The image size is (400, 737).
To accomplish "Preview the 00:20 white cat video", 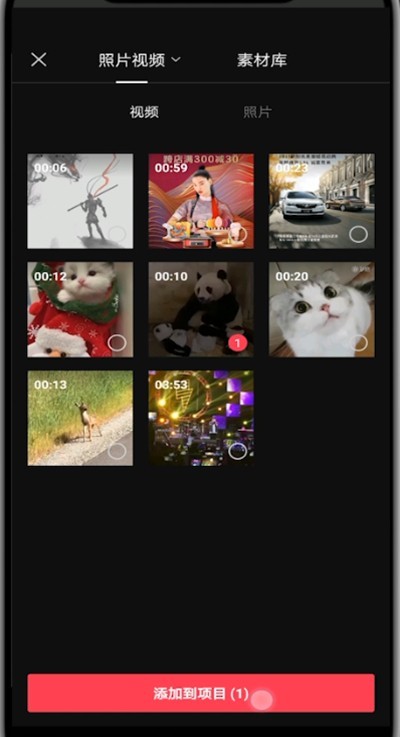I will [322, 310].
